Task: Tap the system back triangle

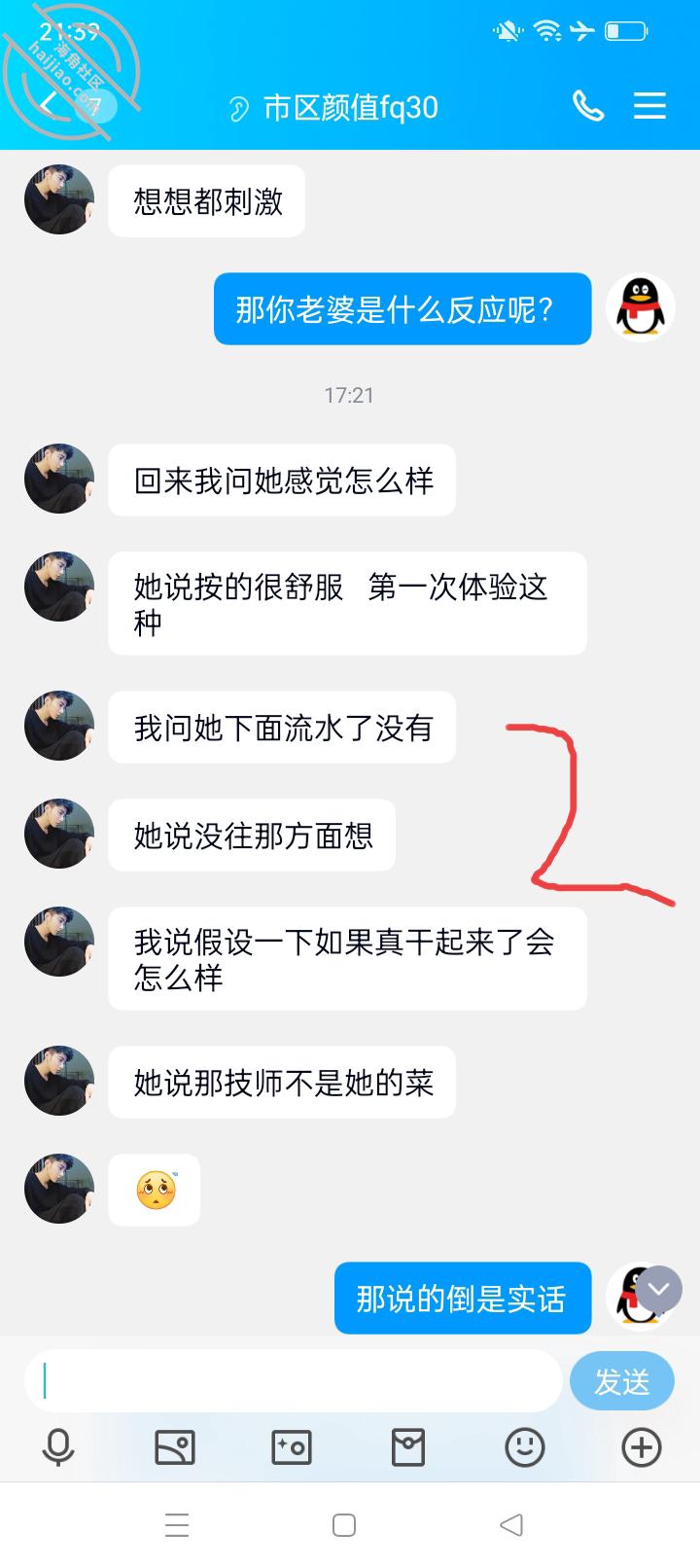Action: tap(511, 1525)
